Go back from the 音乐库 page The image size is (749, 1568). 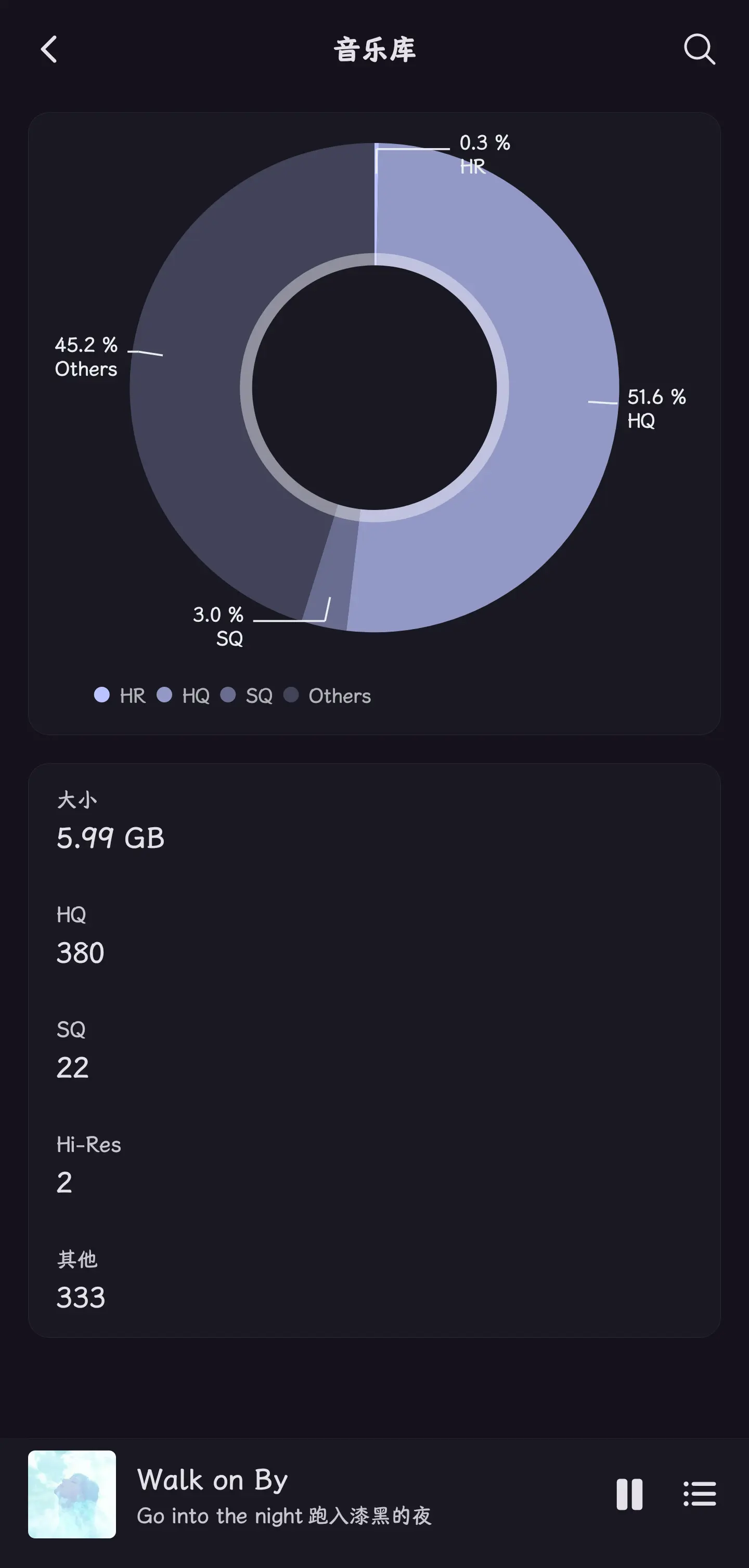[x=49, y=49]
